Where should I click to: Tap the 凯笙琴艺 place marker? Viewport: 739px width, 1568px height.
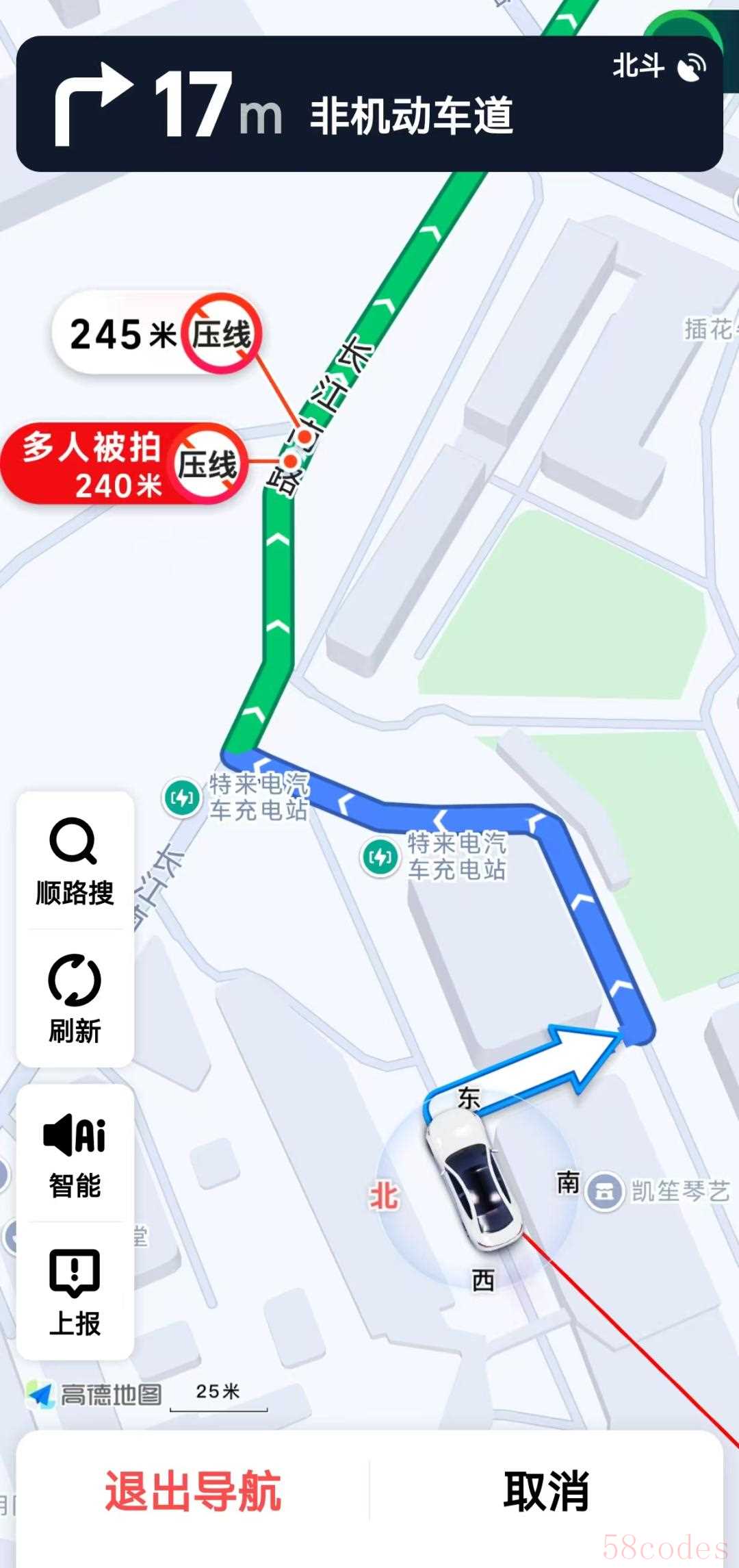pos(605,1192)
